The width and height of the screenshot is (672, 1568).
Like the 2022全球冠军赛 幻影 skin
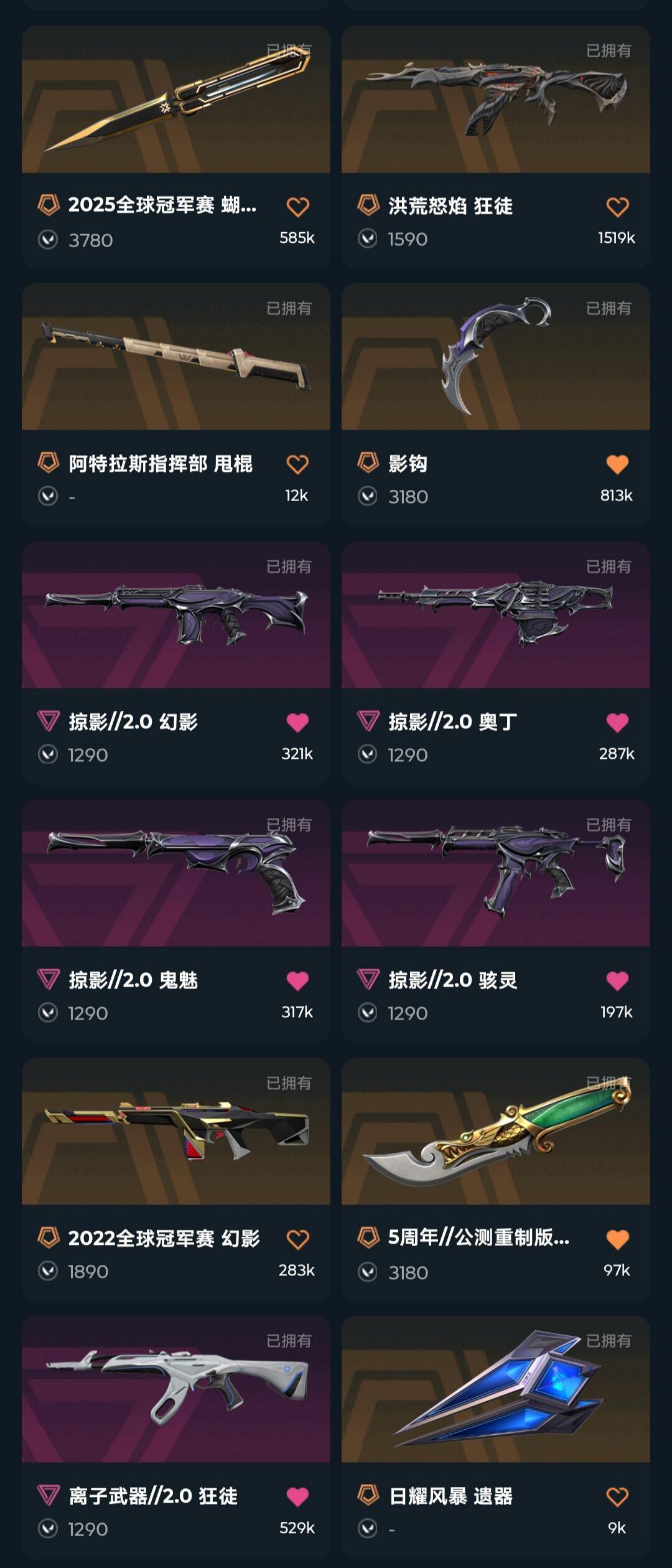297,1239
